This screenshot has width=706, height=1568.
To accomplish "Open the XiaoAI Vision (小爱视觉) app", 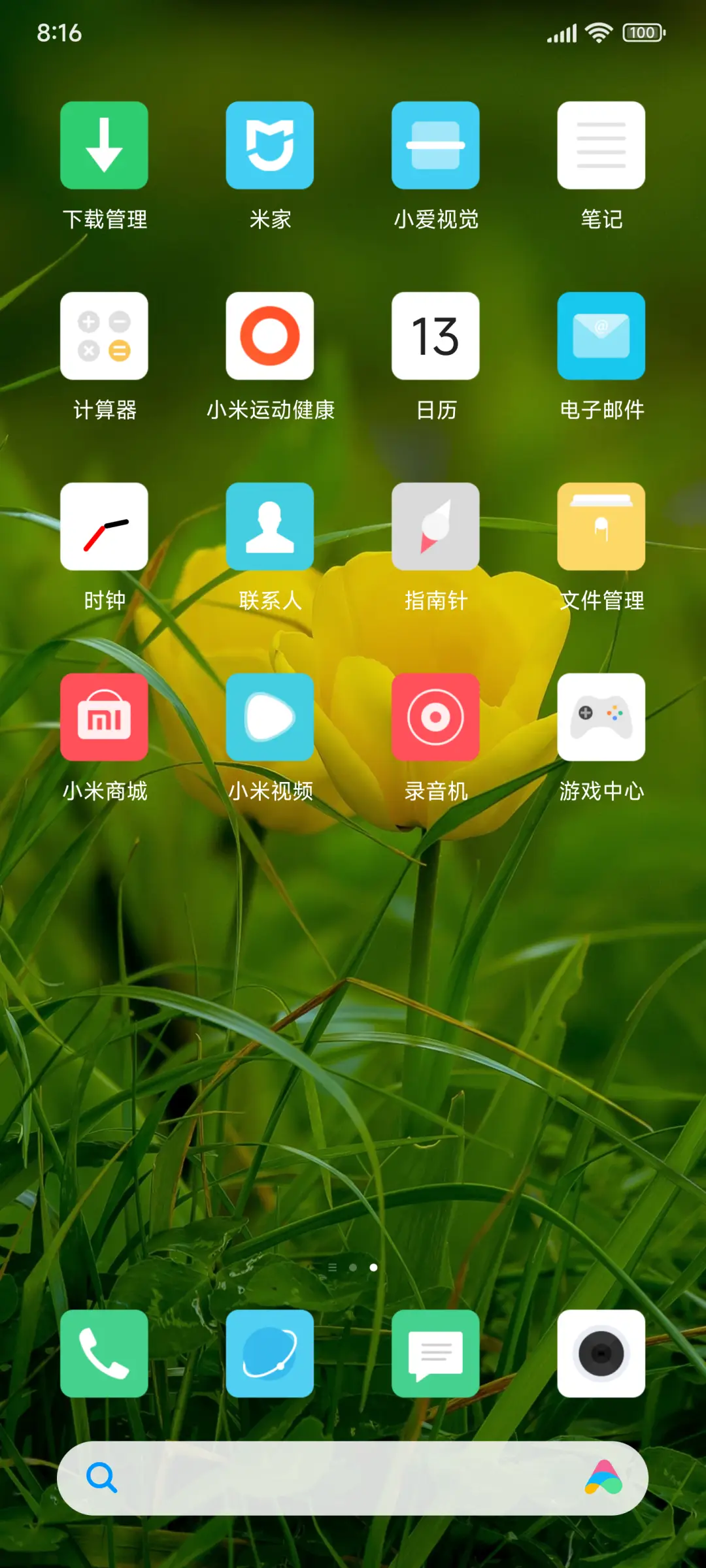I will [436, 146].
